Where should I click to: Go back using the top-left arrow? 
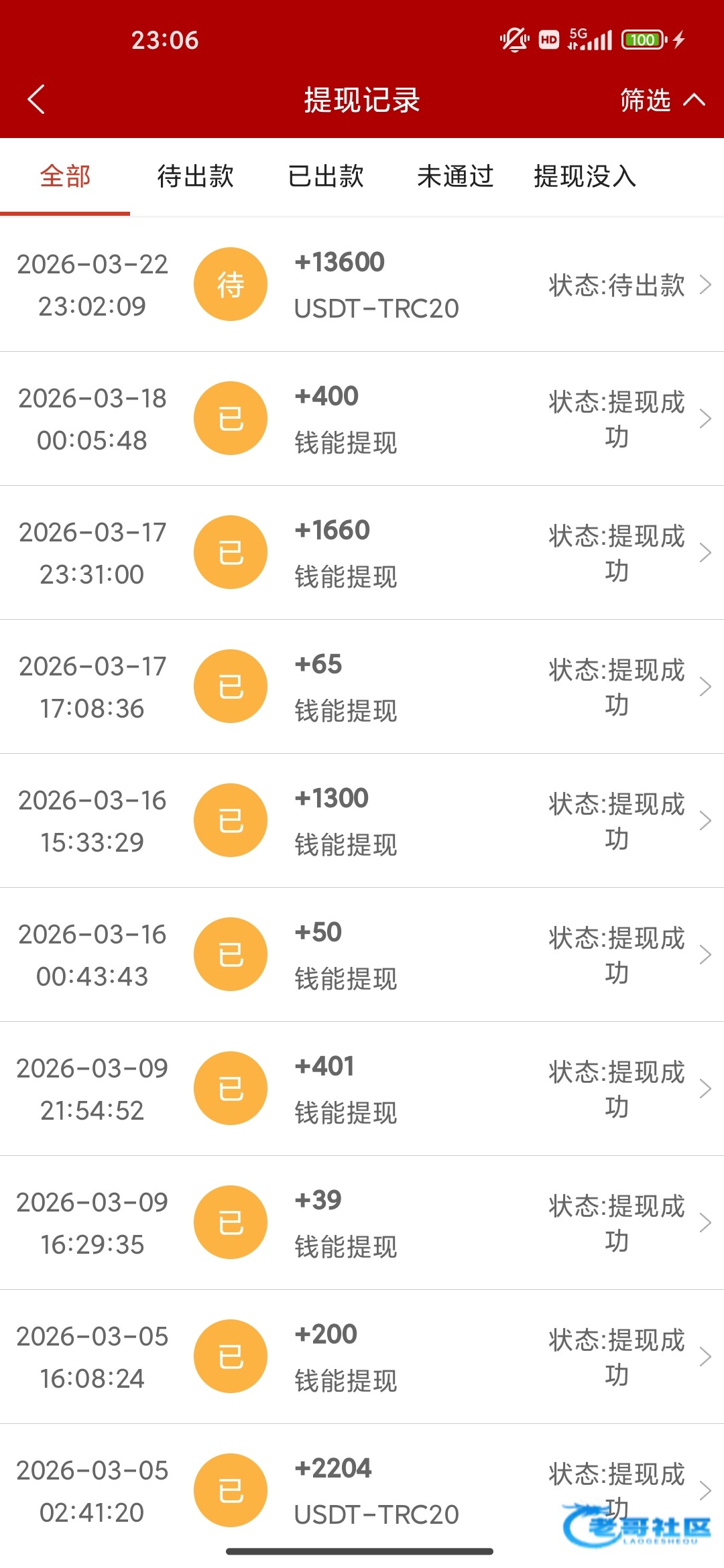tap(37, 100)
